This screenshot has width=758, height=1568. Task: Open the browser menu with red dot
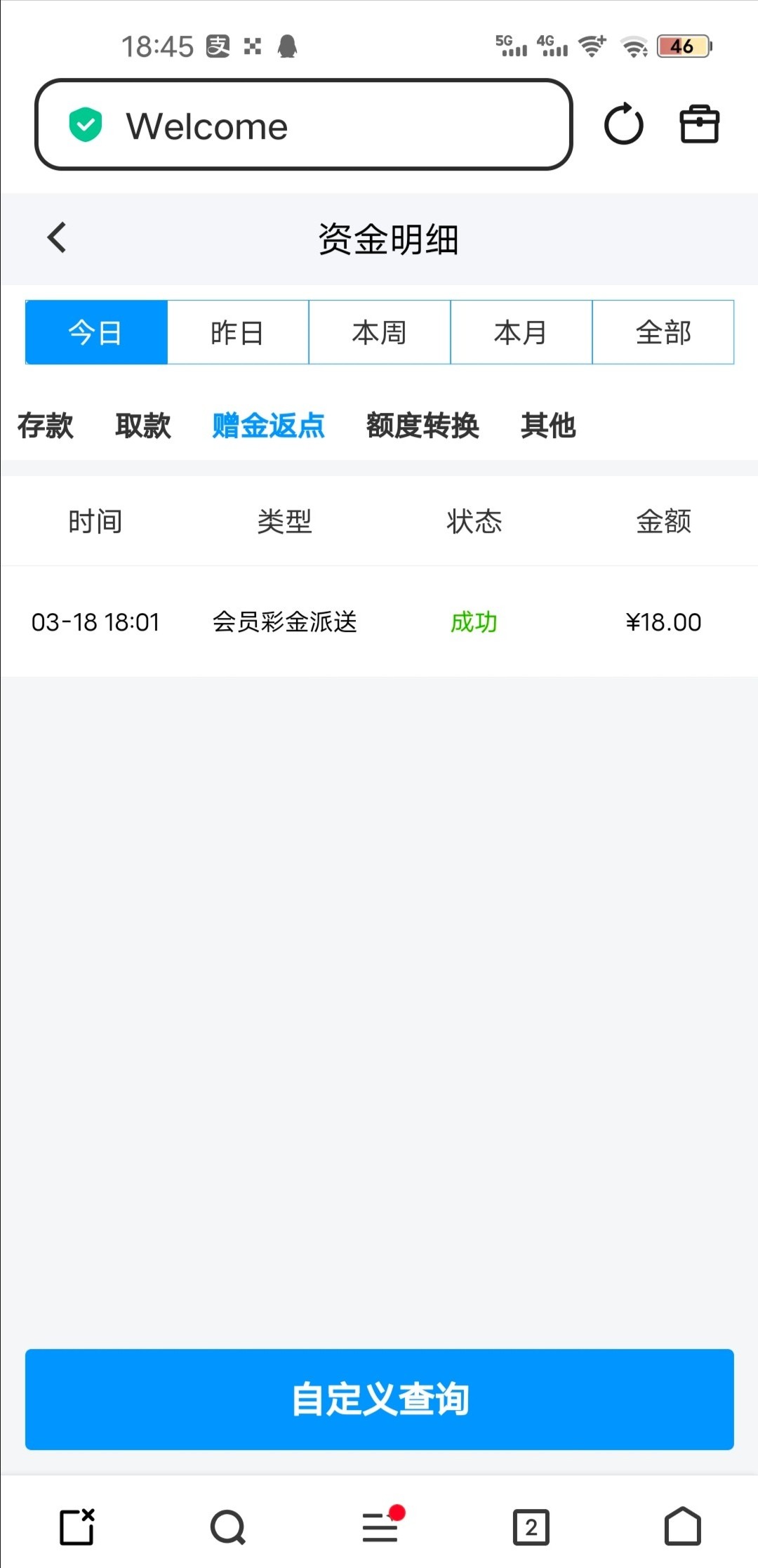(380, 1527)
